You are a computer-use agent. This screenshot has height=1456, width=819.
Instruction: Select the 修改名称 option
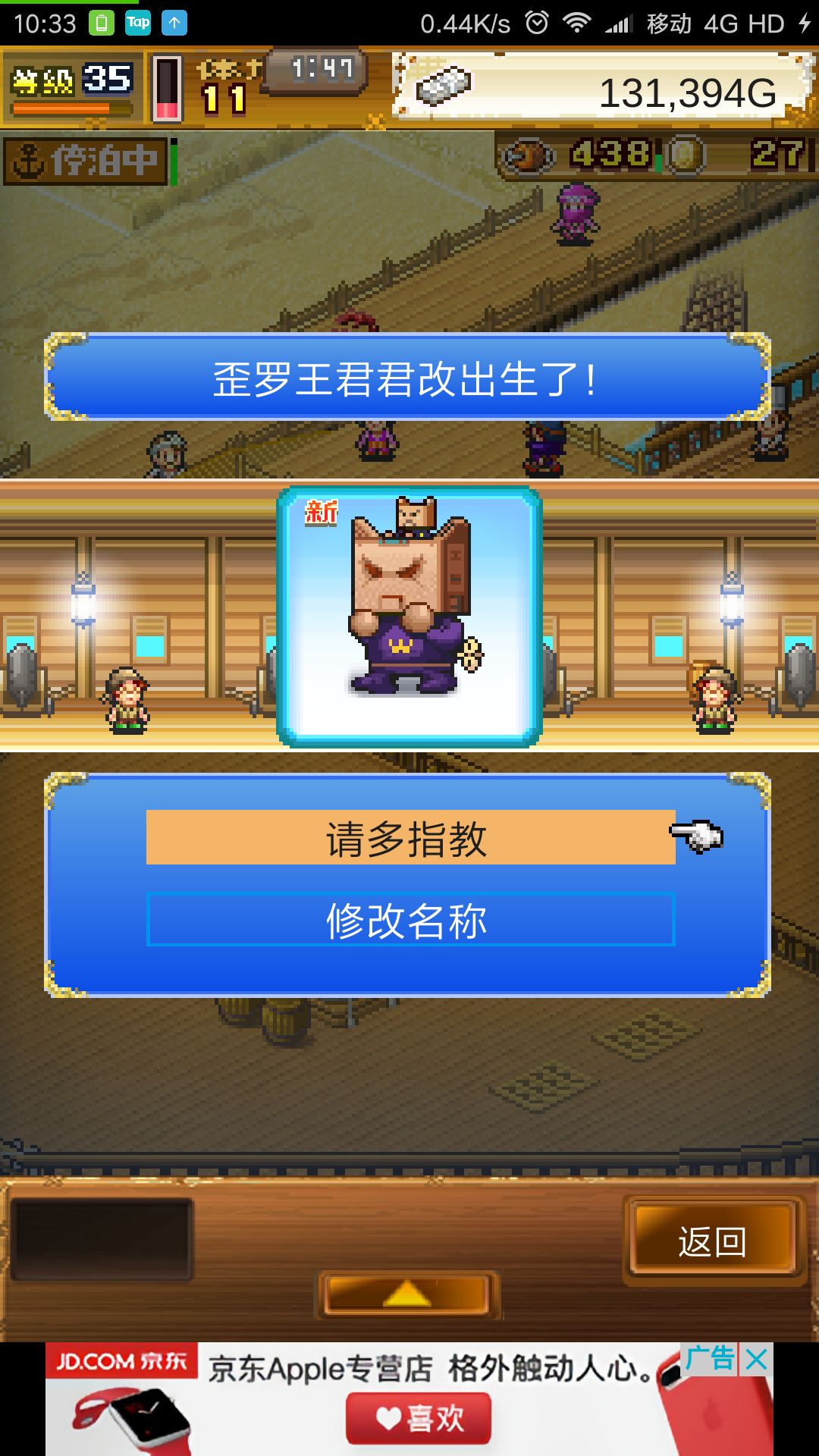click(409, 920)
